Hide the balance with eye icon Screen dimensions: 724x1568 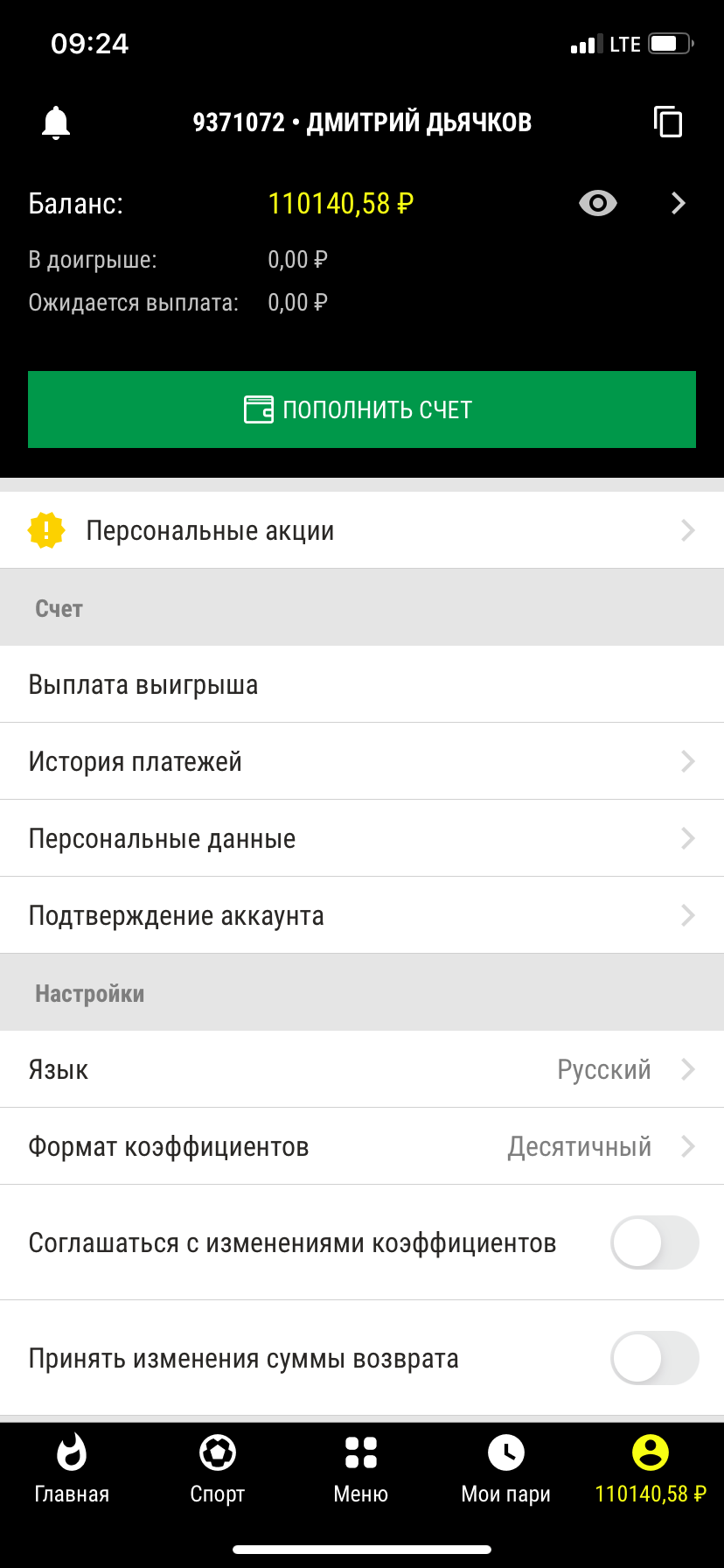598,204
